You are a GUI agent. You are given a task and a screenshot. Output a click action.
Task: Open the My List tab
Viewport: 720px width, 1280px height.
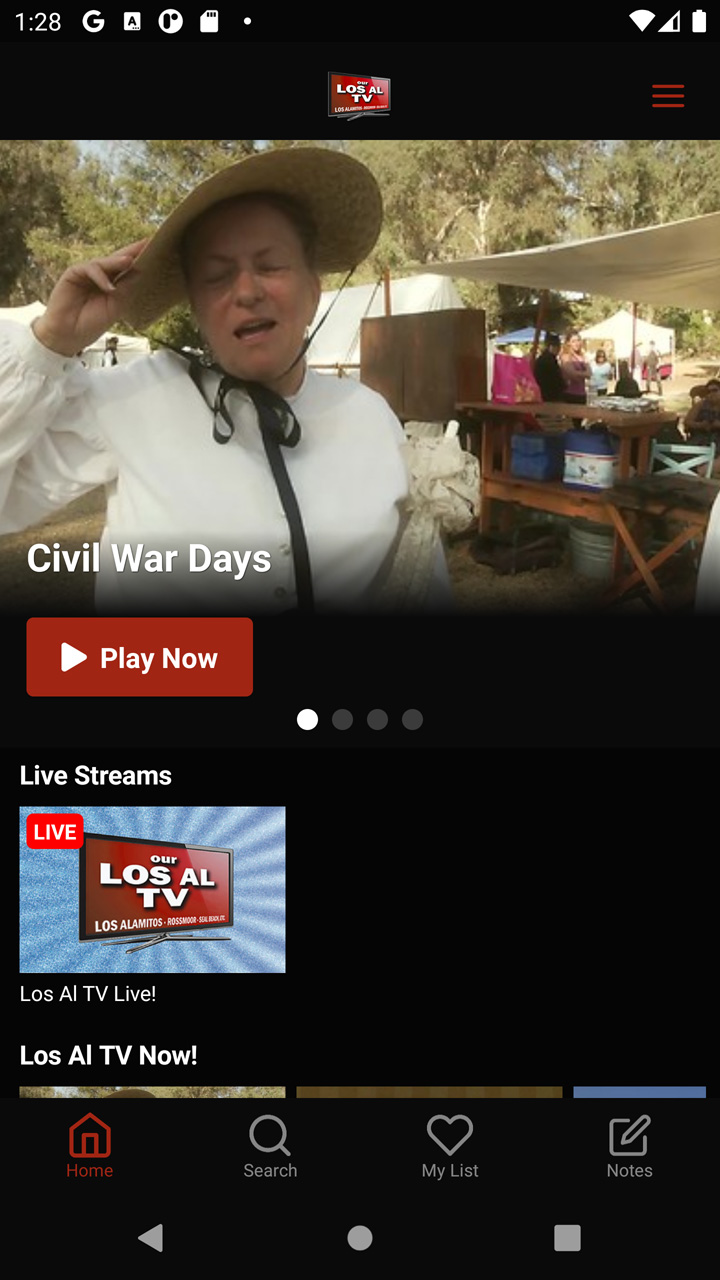(450, 1146)
